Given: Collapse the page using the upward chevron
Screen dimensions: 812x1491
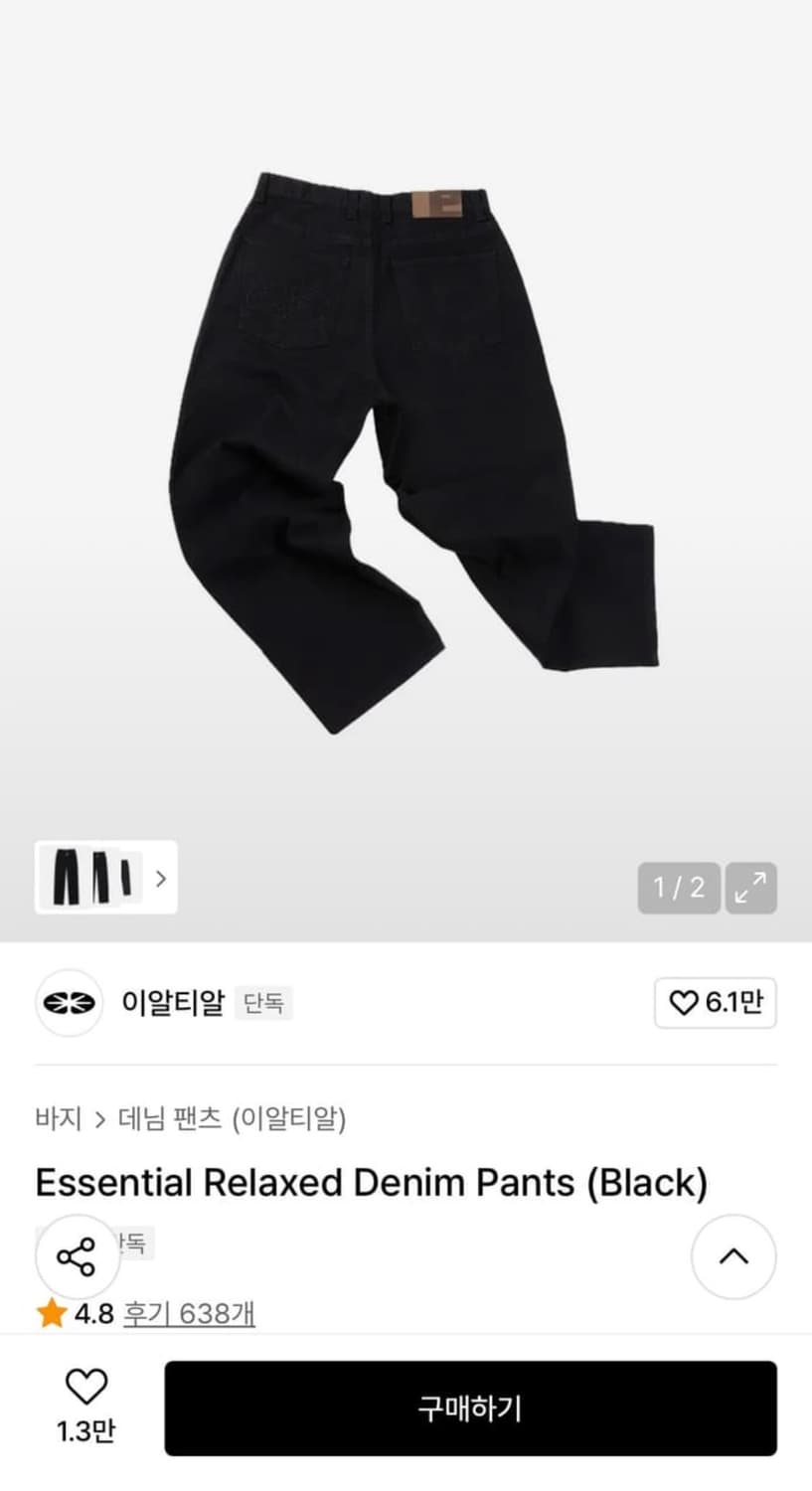Looking at the screenshot, I should point(733,1257).
